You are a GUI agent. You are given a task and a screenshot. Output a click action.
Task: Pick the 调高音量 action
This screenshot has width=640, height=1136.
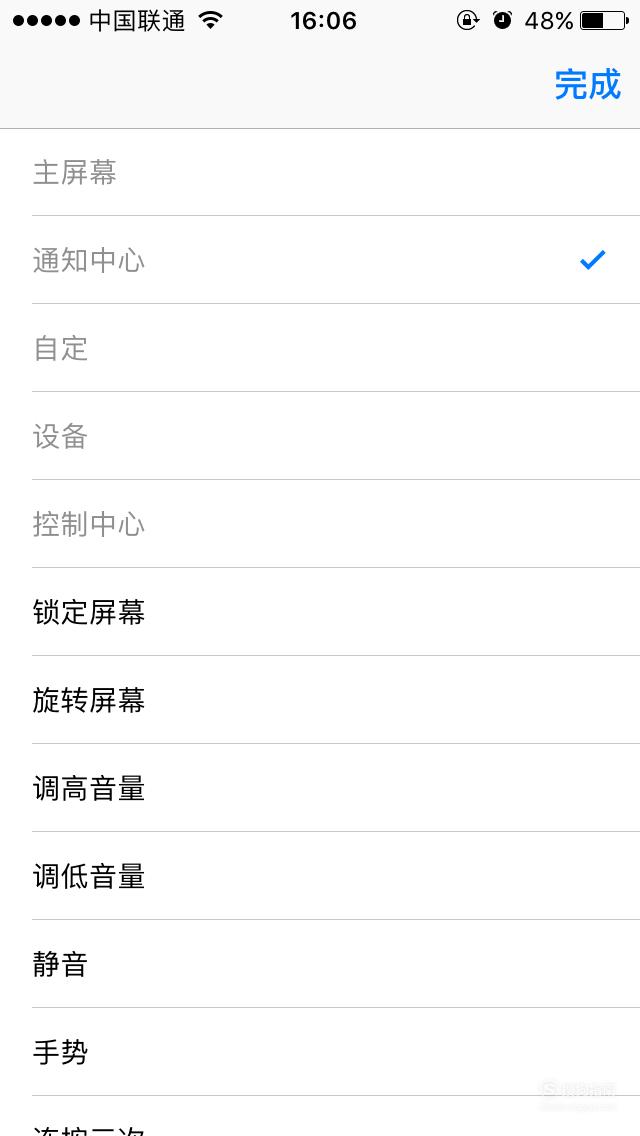pos(320,788)
